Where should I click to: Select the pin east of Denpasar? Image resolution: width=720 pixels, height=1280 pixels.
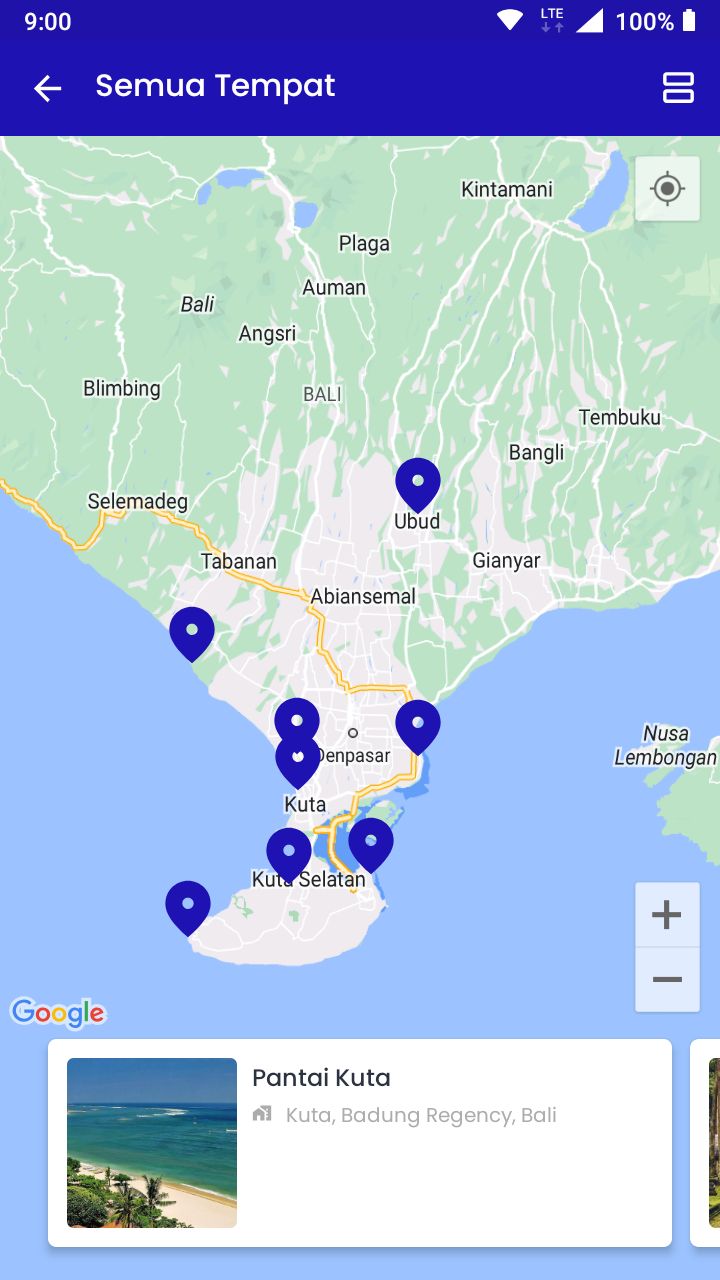click(x=418, y=725)
